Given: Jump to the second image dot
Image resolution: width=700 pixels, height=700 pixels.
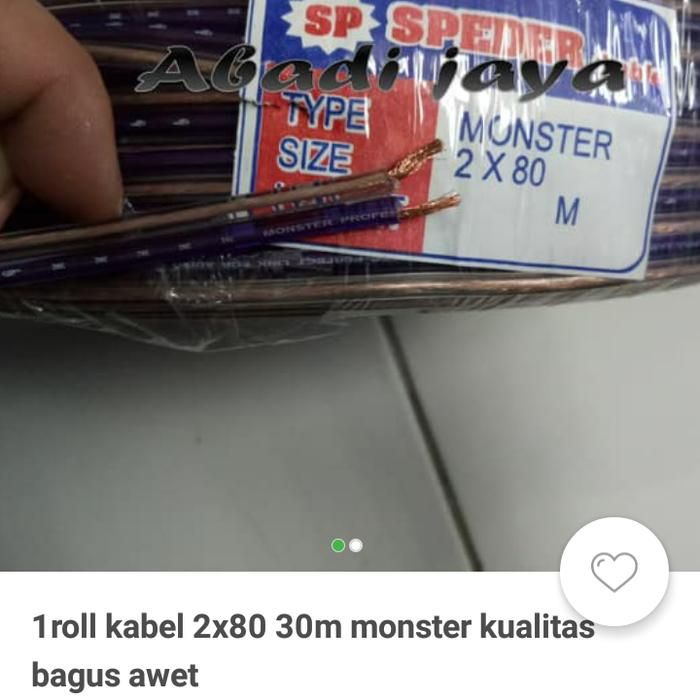Looking at the screenshot, I should pos(356,545).
